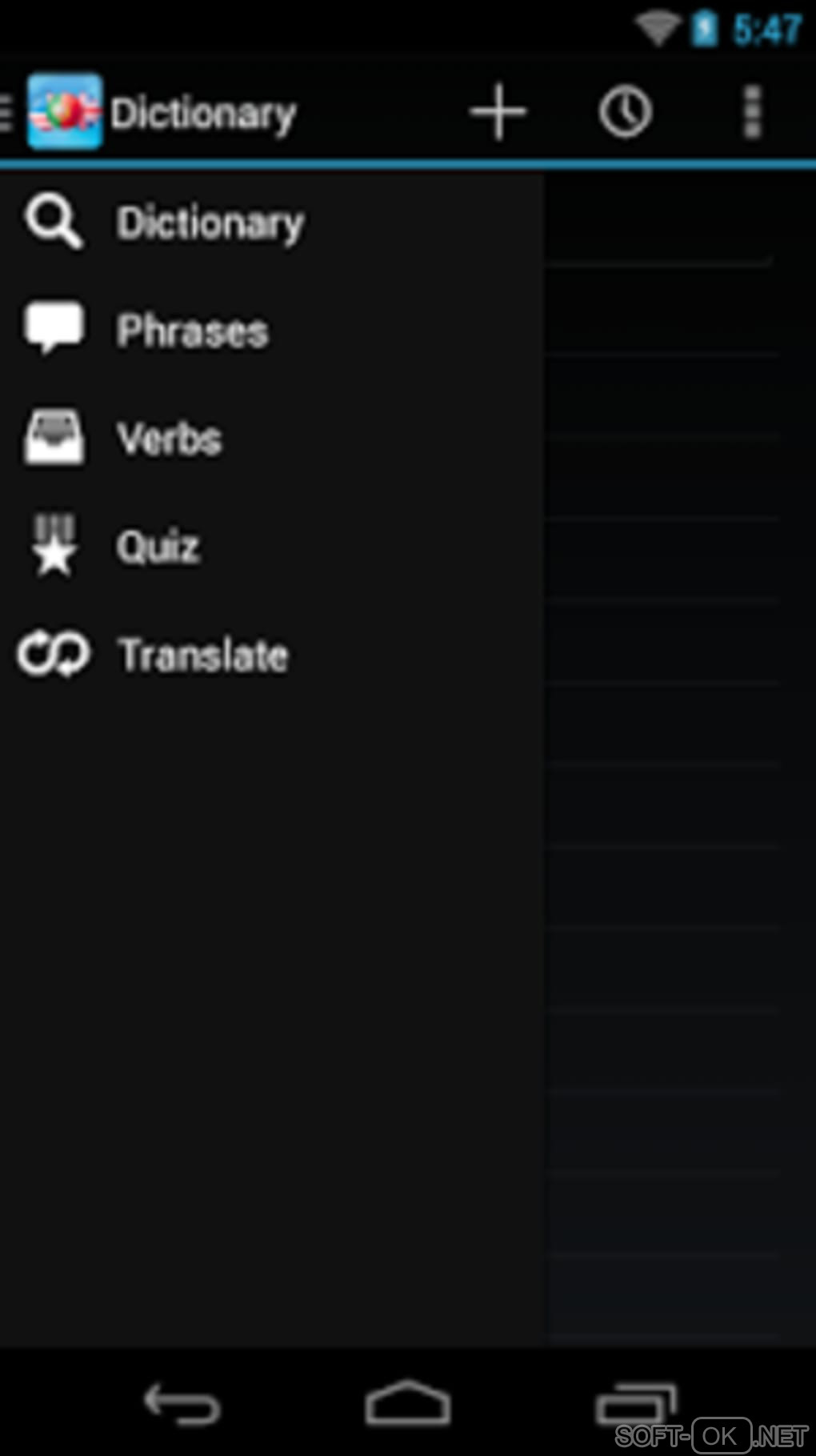Select Dictionary in the drawer
The height and width of the screenshot is (1456, 816).
point(210,223)
